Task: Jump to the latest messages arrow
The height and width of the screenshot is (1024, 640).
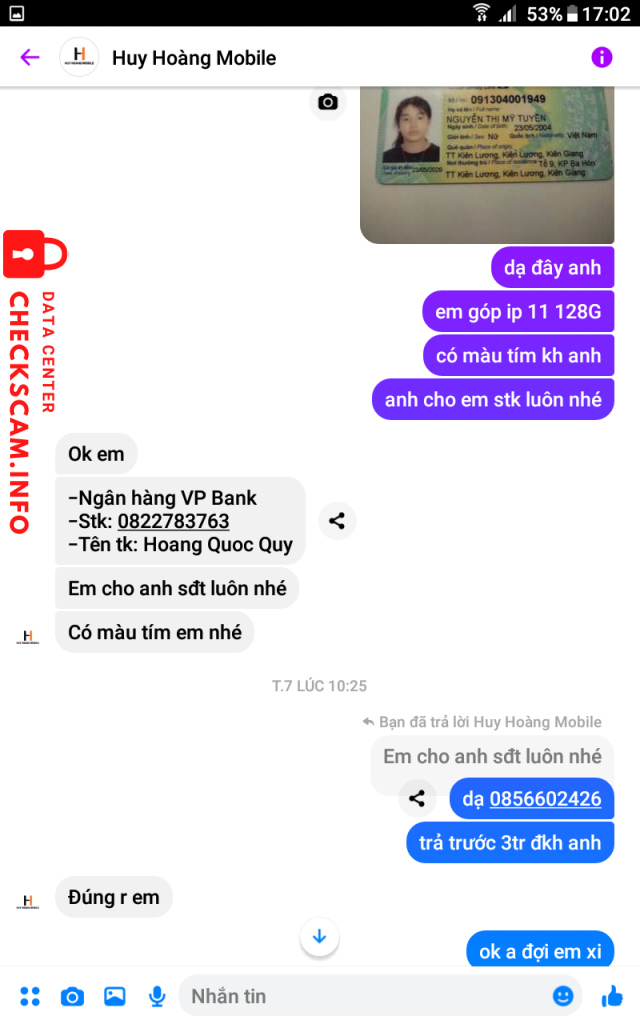Action: pyautogui.click(x=319, y=937)
